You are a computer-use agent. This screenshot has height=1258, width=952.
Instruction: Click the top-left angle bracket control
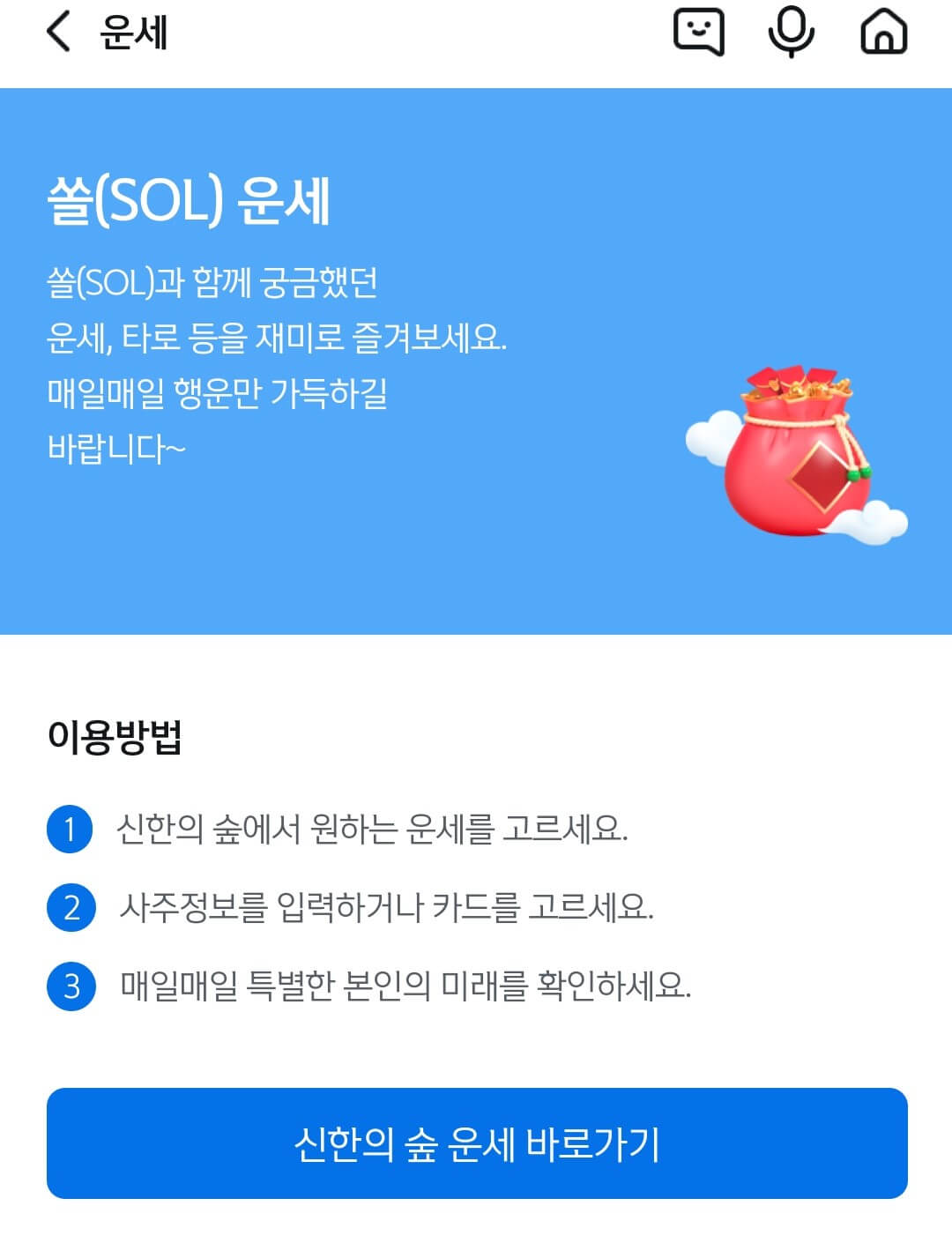pyautogui.click(x=56, y=32)
